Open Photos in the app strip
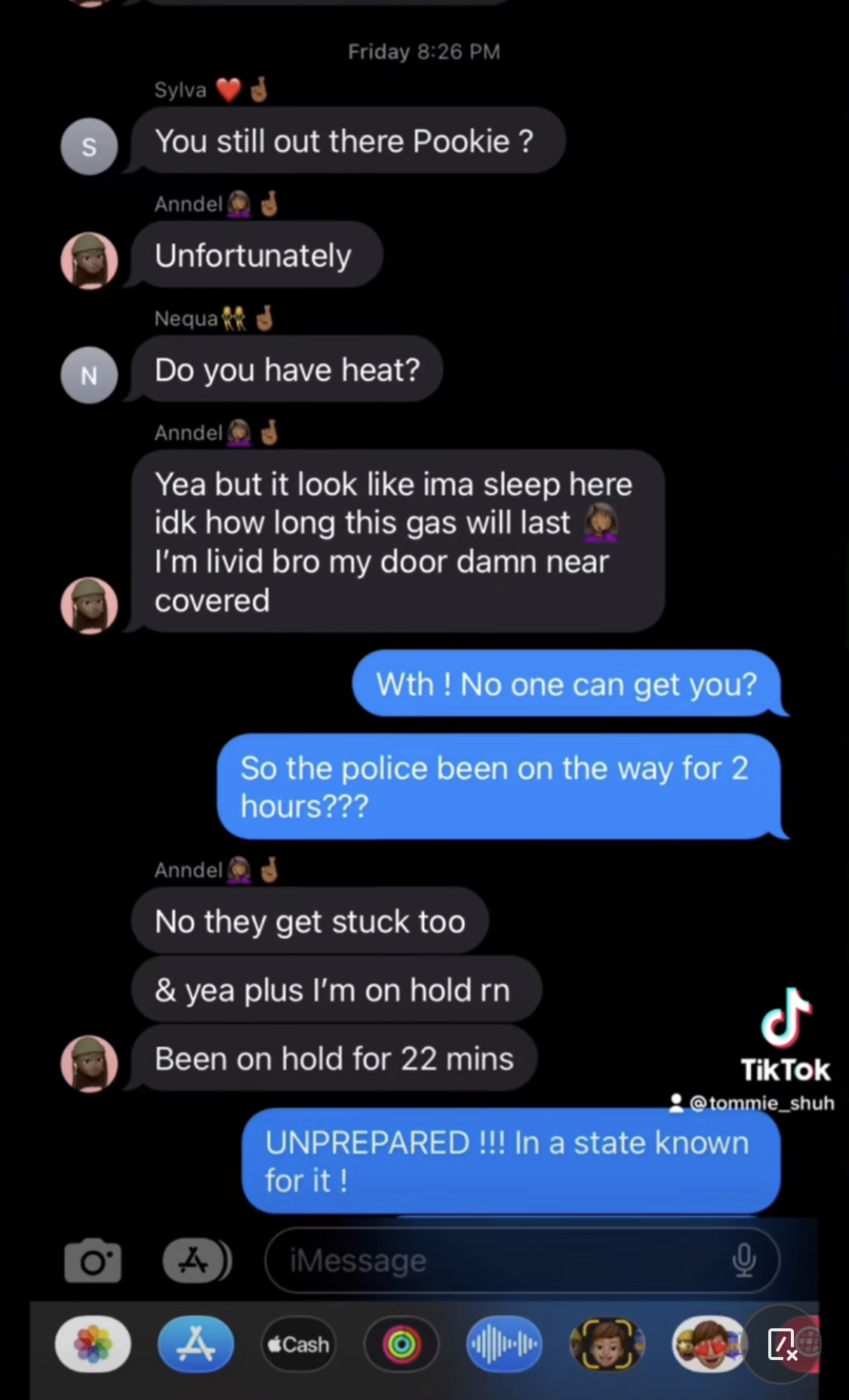Screen dimensions: 849x1400 (93, 1344)
